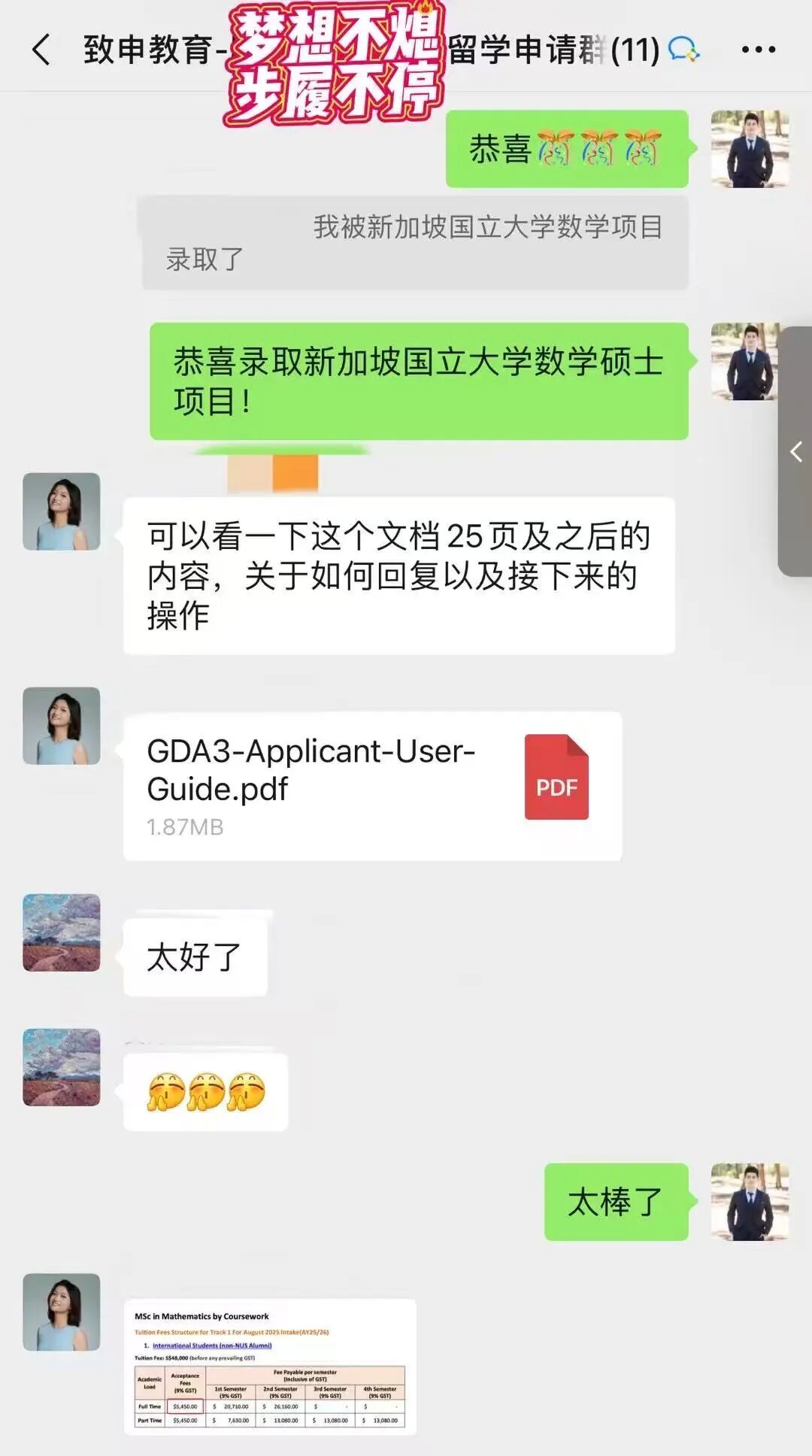This screenshot has height=1456, width=812.
Task: Expand the side panel arrow handle
Action: pyautogui.click(x=796, y=451)
